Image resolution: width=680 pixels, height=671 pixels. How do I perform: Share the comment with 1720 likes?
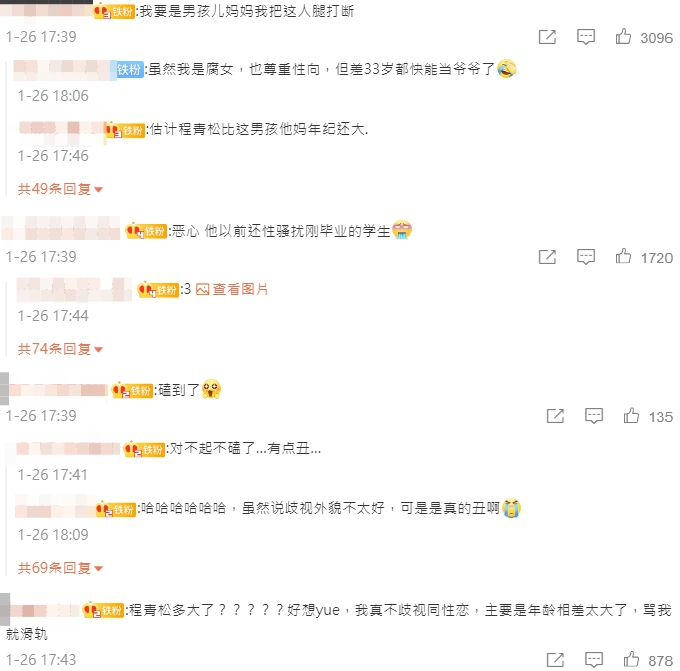coord(547,257)
